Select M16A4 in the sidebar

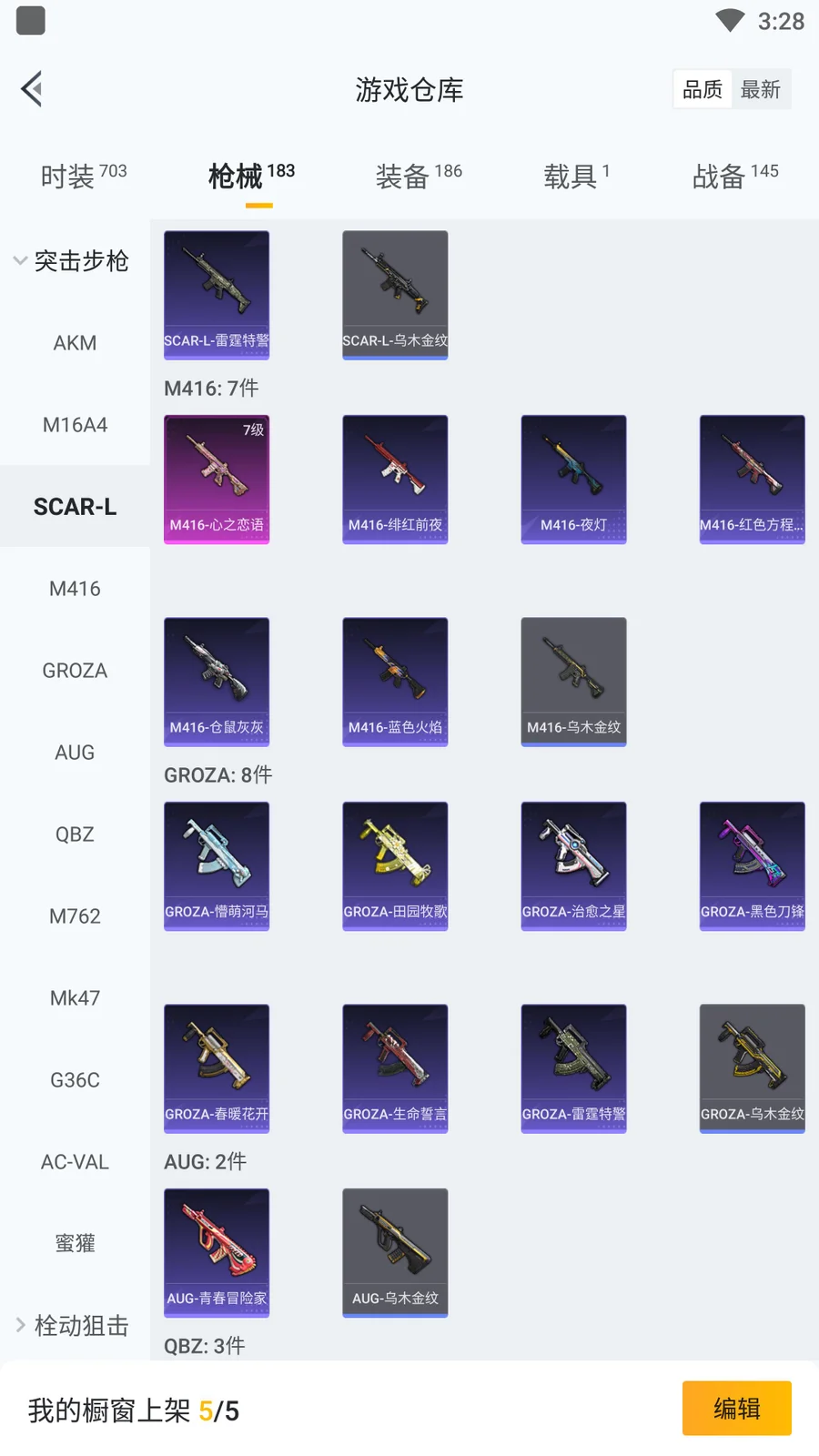coord(75,425)
